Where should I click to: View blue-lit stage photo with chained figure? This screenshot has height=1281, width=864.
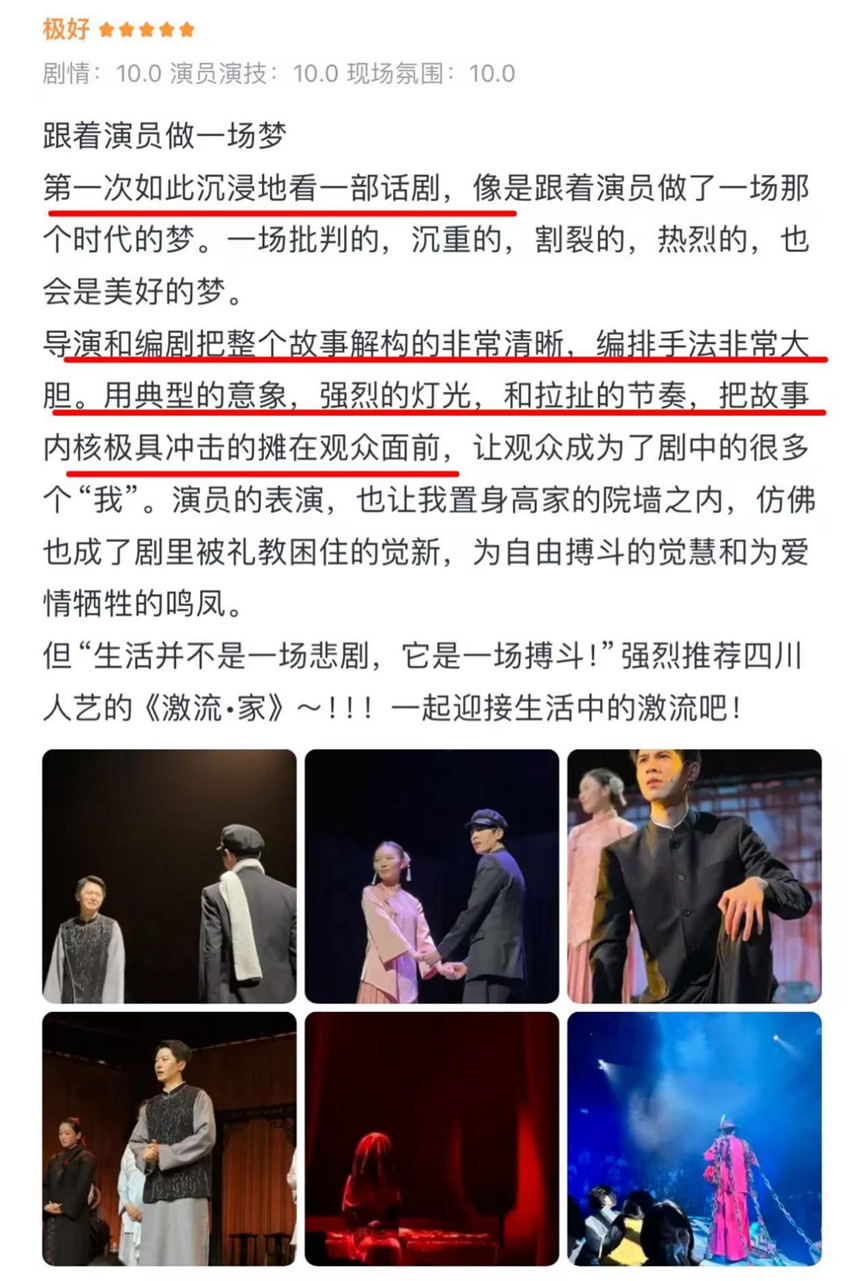694,1139
